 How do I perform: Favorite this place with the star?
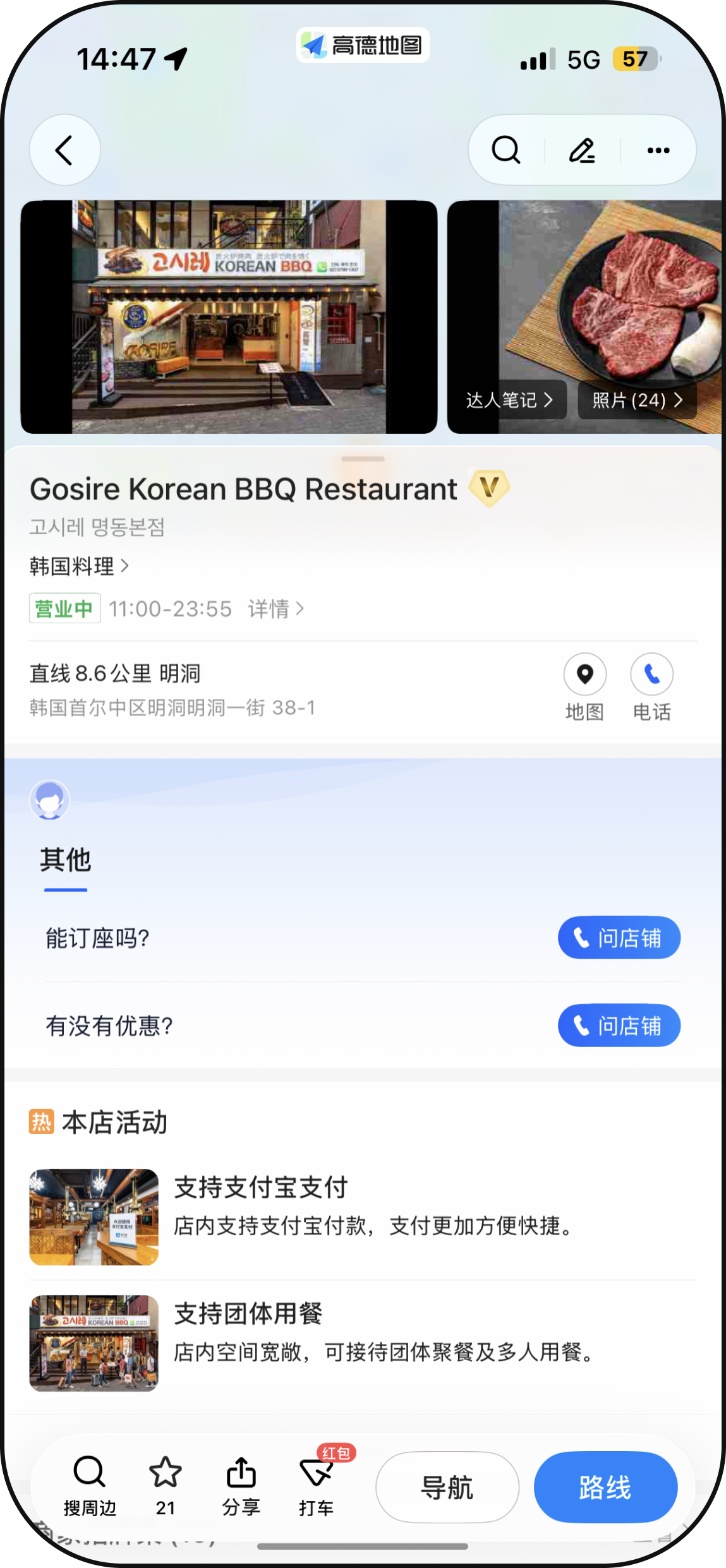tap(166, 1487)
